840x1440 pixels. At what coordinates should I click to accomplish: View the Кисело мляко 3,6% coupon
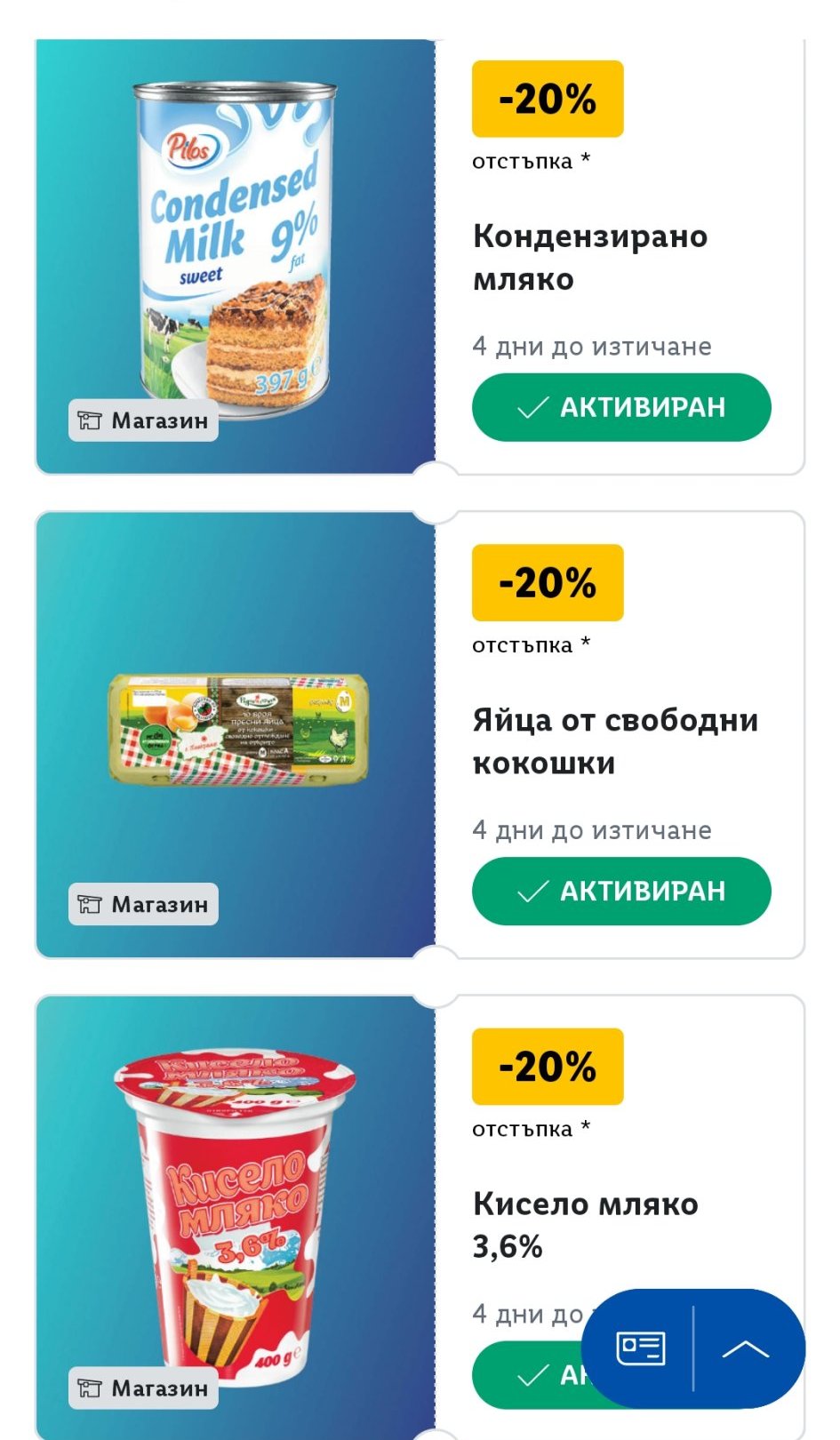tap(585, 1225)
